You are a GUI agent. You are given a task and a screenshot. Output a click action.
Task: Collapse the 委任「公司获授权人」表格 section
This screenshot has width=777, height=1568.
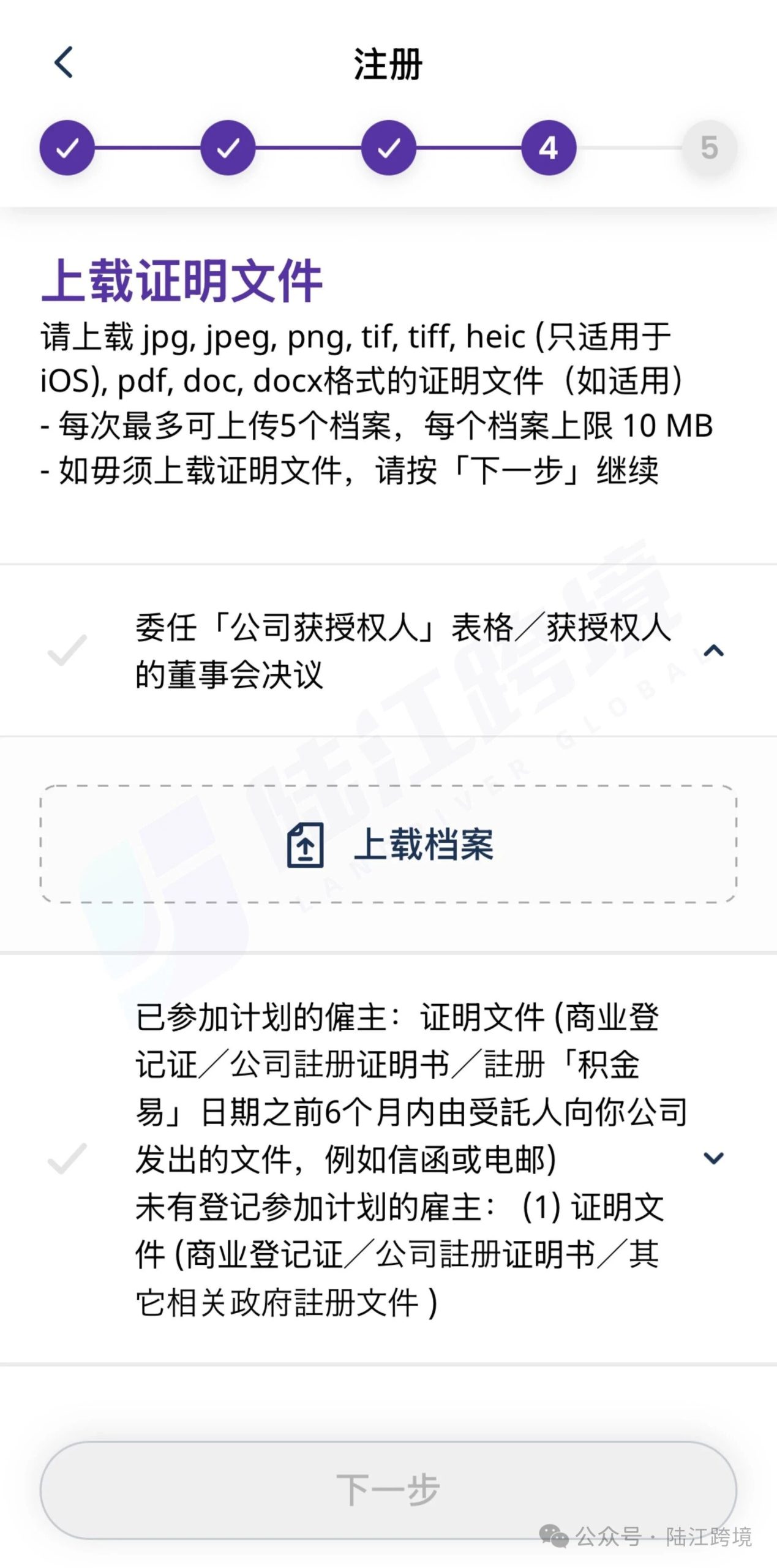(x=713, y=650)
